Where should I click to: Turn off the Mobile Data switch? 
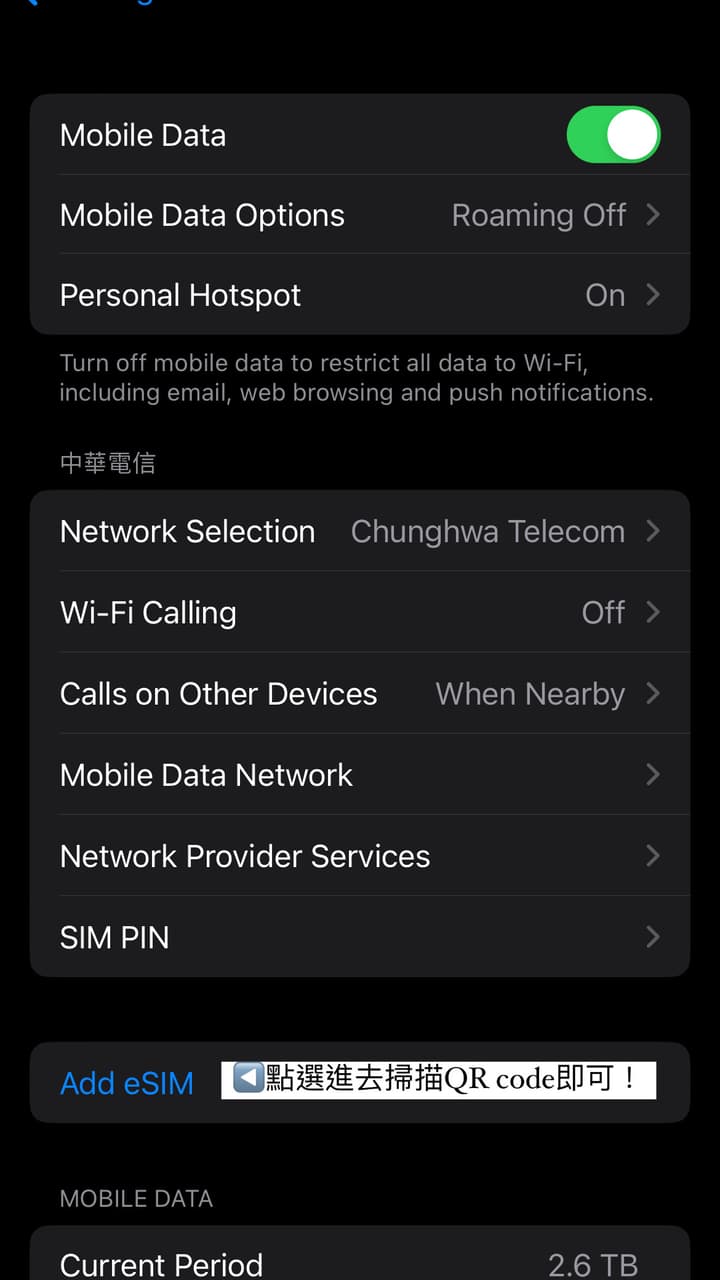click(613, 135)
